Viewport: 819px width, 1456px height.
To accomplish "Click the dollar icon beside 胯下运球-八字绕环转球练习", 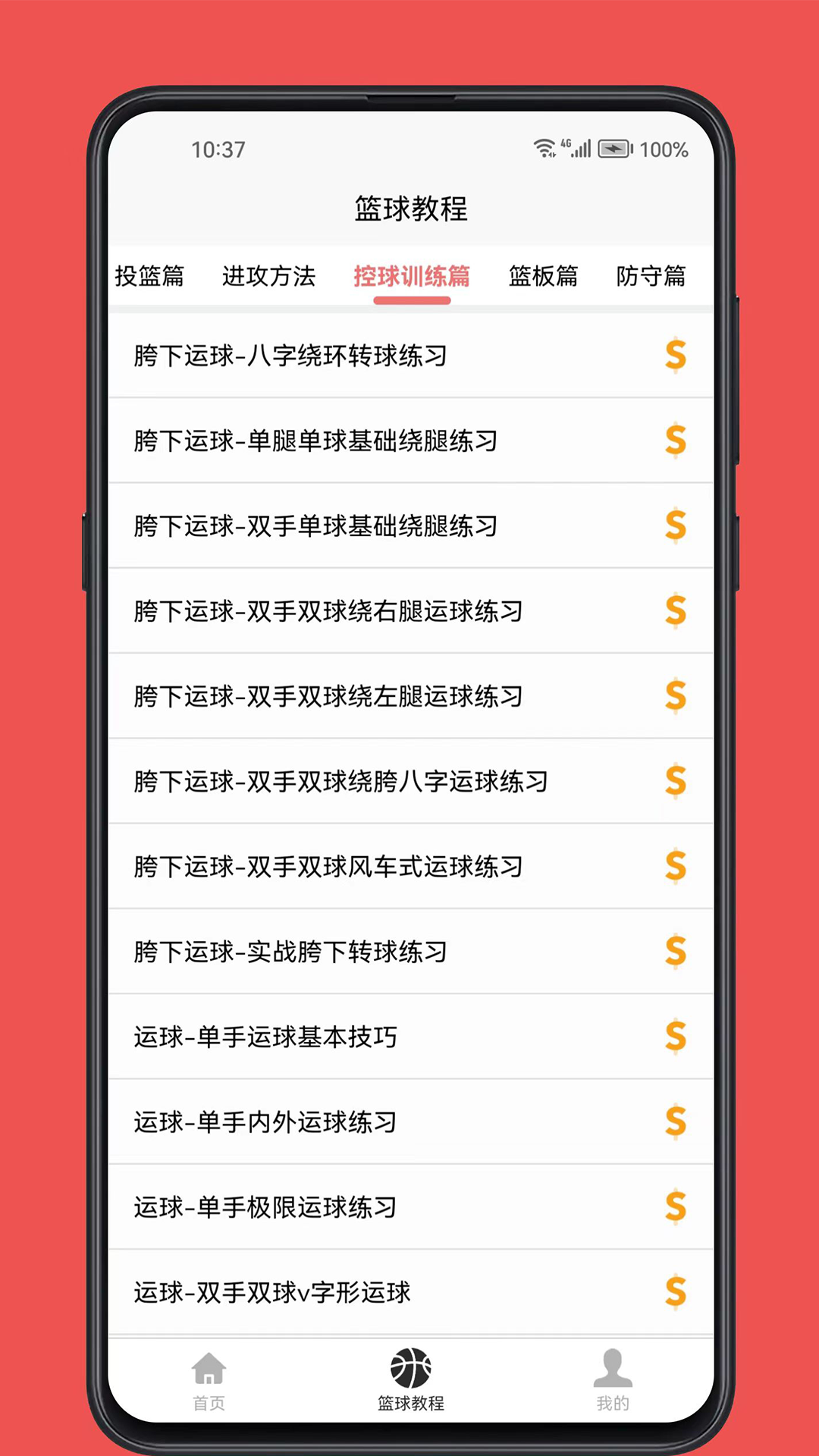I will (x=676, y=356).
